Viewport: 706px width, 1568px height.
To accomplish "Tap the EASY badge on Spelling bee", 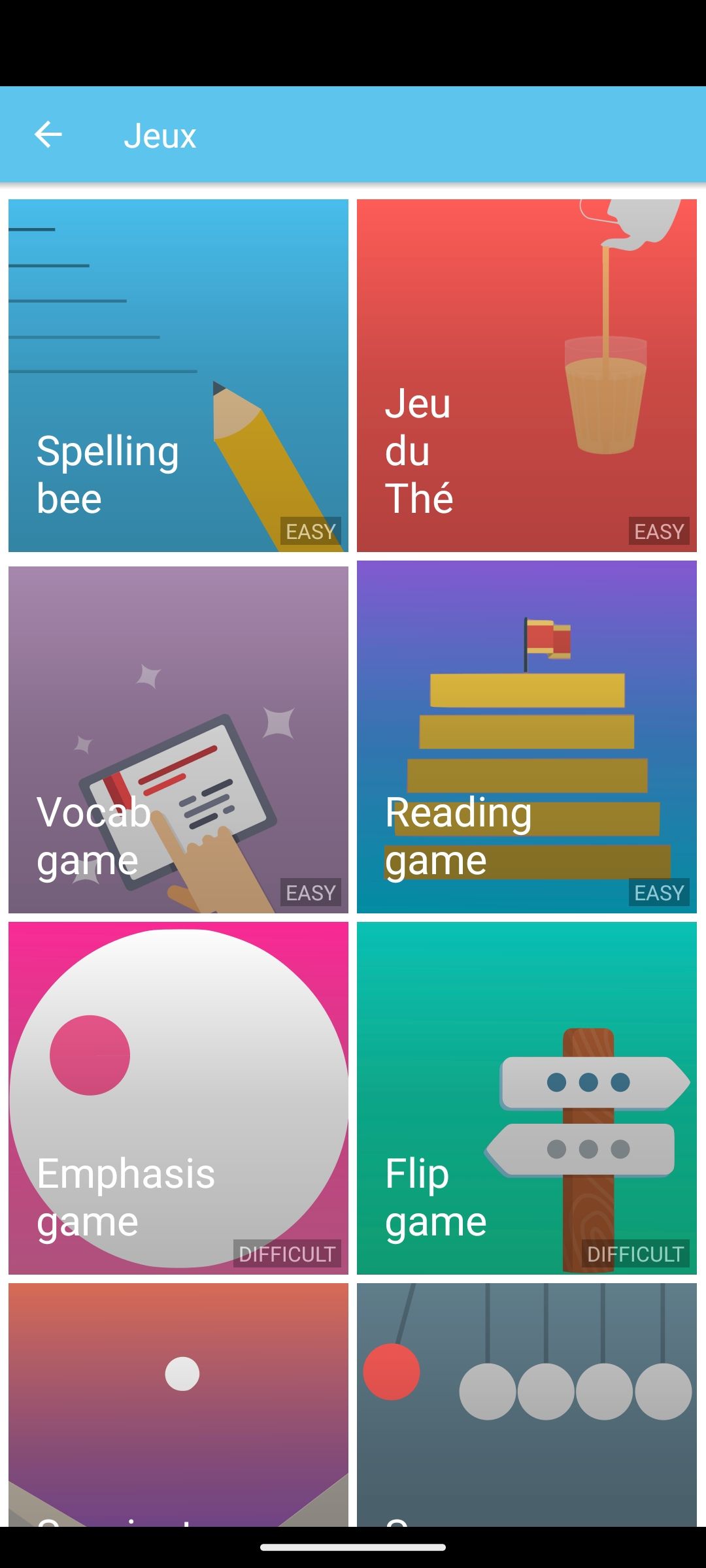I will click(311, 531).
